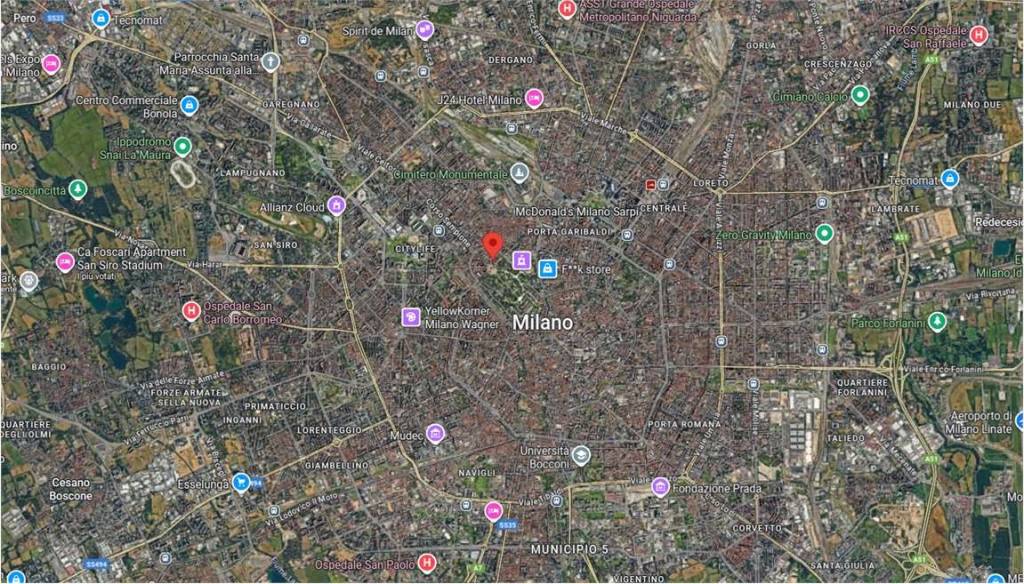Open the Ospedale San Paolo marker
Screen dimensions: 1024x584
(427, 563)
